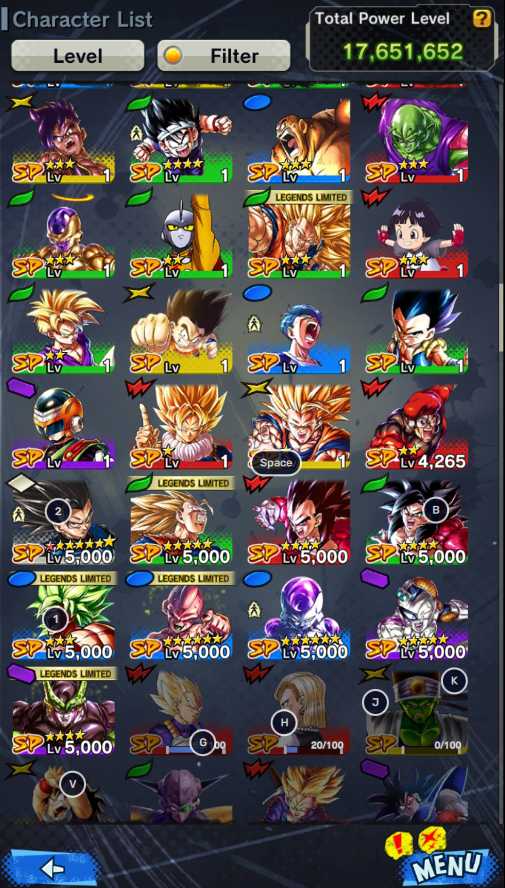Image resolution: width=505 pixels, height=888 pixels.
Task: Select pink Kid Buu Legends Limited tile
Action: (x=181, y=617)
